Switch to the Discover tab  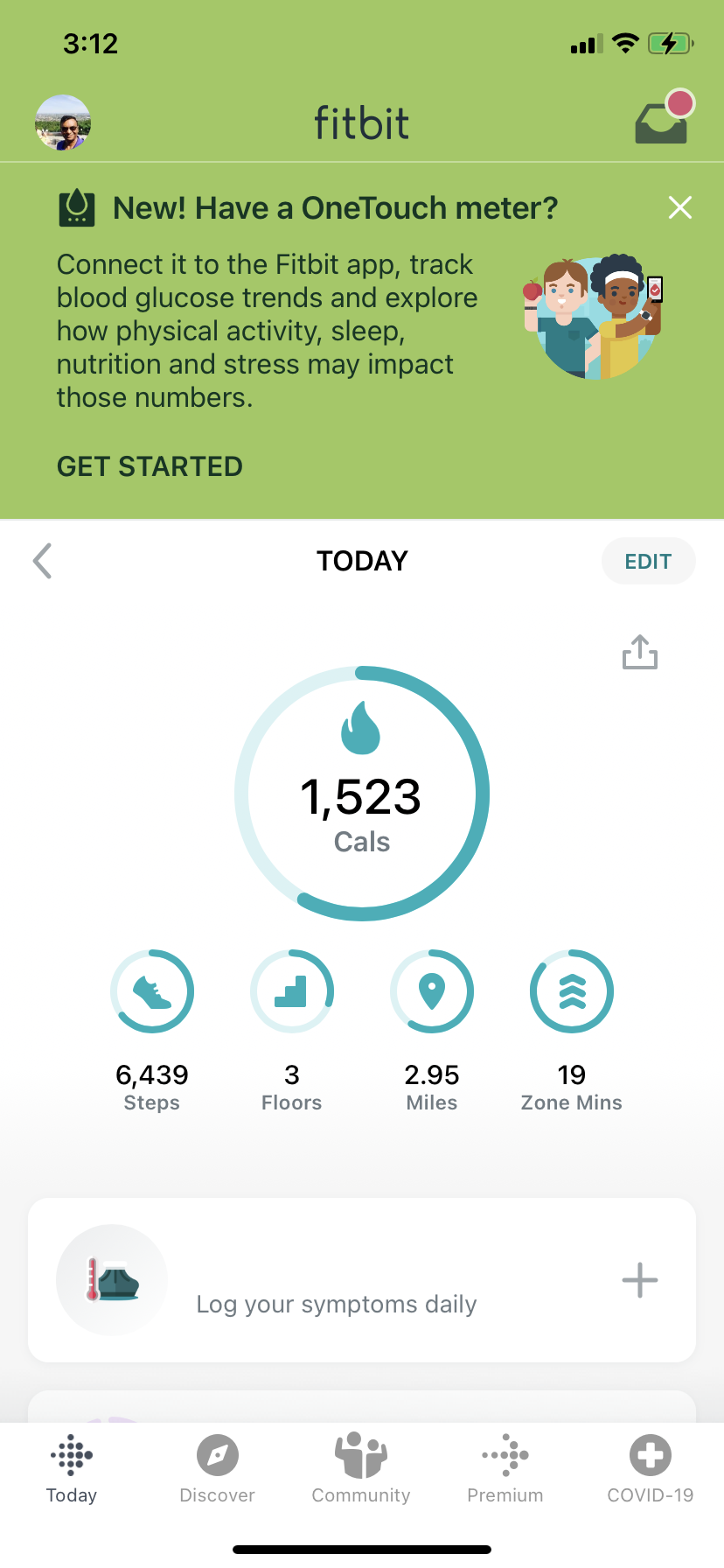tap(217, 1468)
